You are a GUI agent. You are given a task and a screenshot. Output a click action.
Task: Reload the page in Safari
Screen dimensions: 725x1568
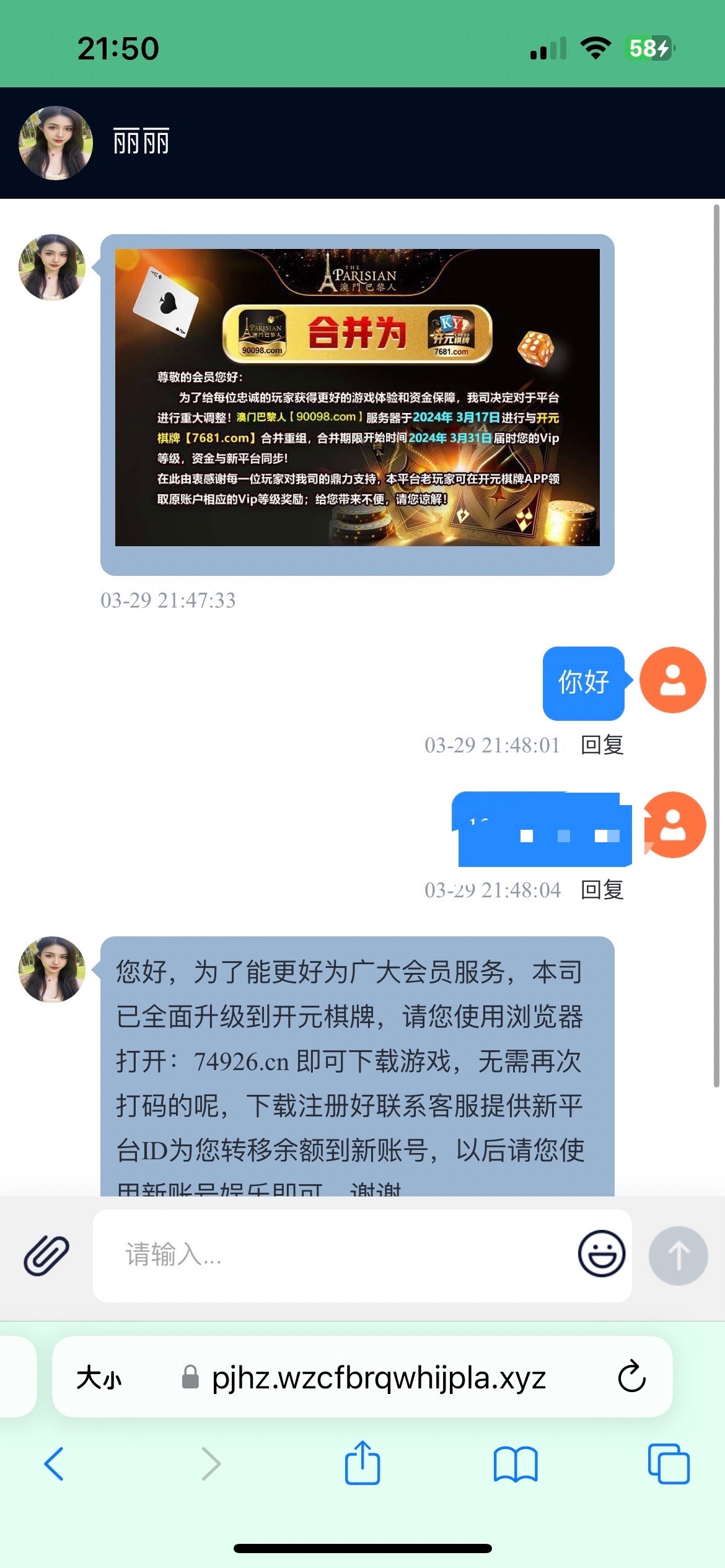[x=631, y=1377]
